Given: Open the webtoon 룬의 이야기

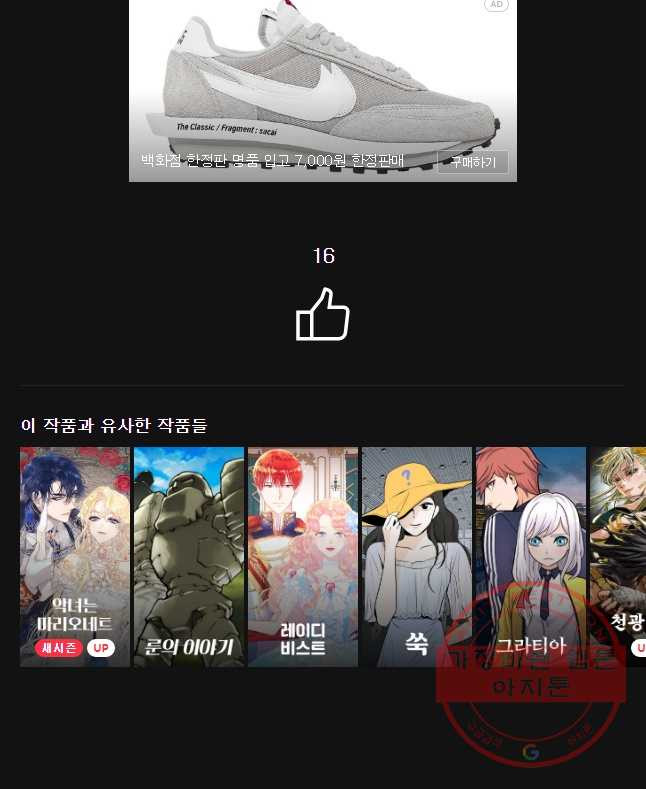Looking at the screenshot, I should (x=189, y=556).
